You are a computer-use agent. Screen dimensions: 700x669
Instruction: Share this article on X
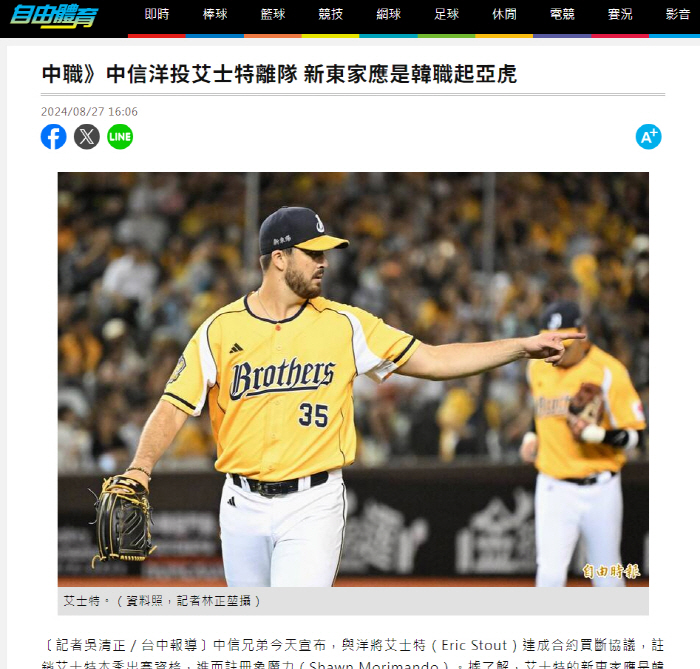[x=87, y=136]
